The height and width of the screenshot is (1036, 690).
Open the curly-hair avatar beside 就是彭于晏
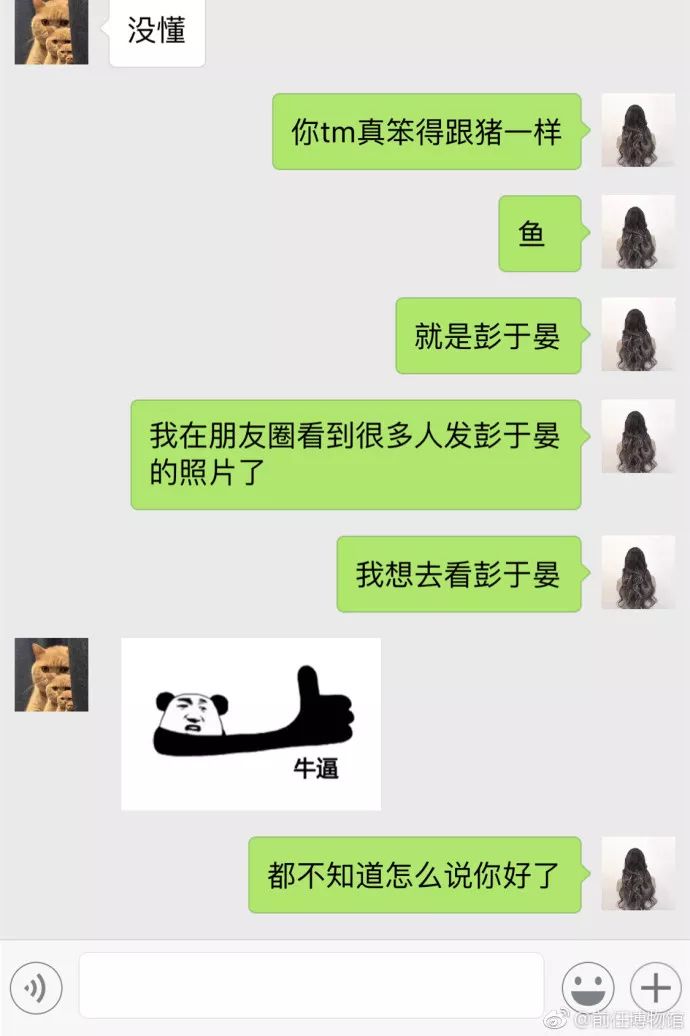[637, 335]
